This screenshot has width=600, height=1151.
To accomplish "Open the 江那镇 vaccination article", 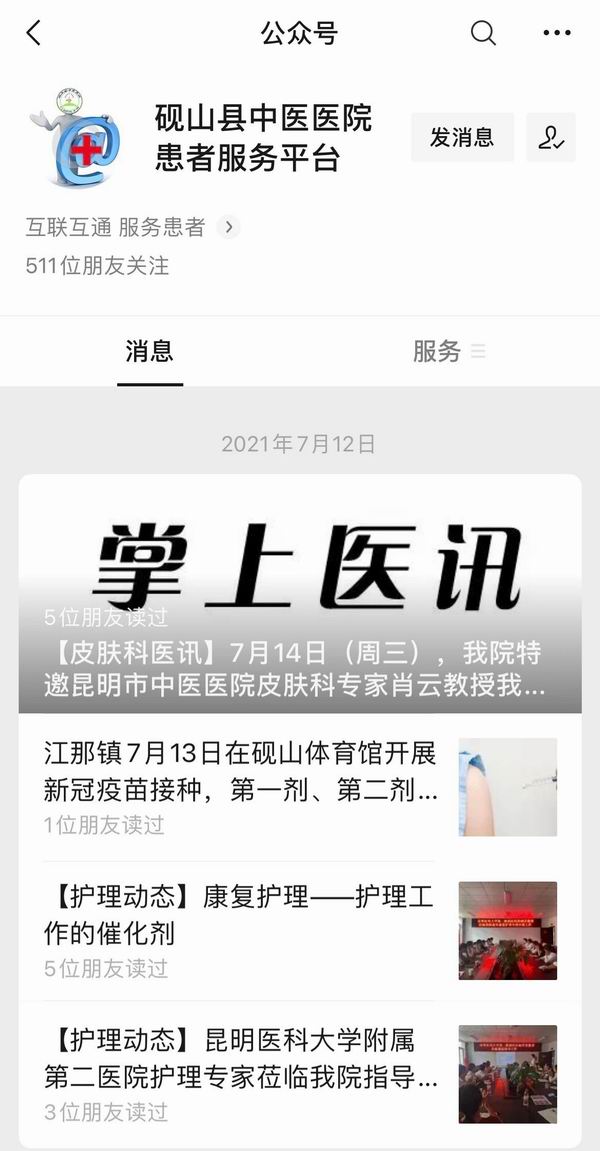I will (x=300, y=787).
